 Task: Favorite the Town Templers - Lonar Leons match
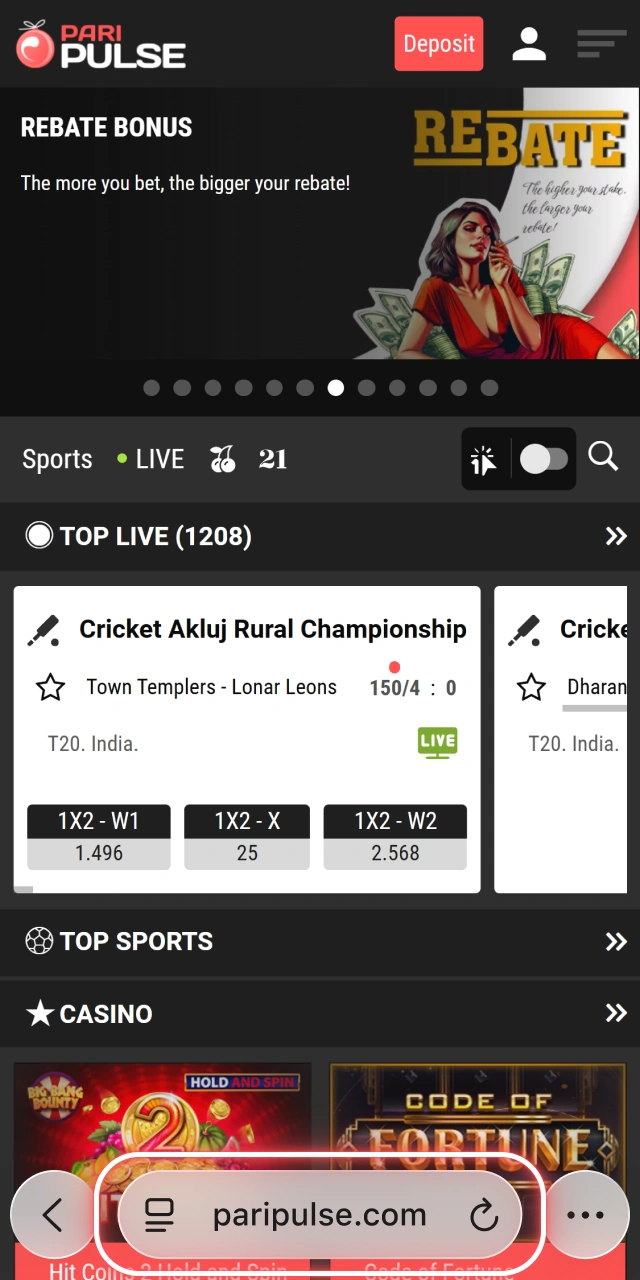[50, 687]
